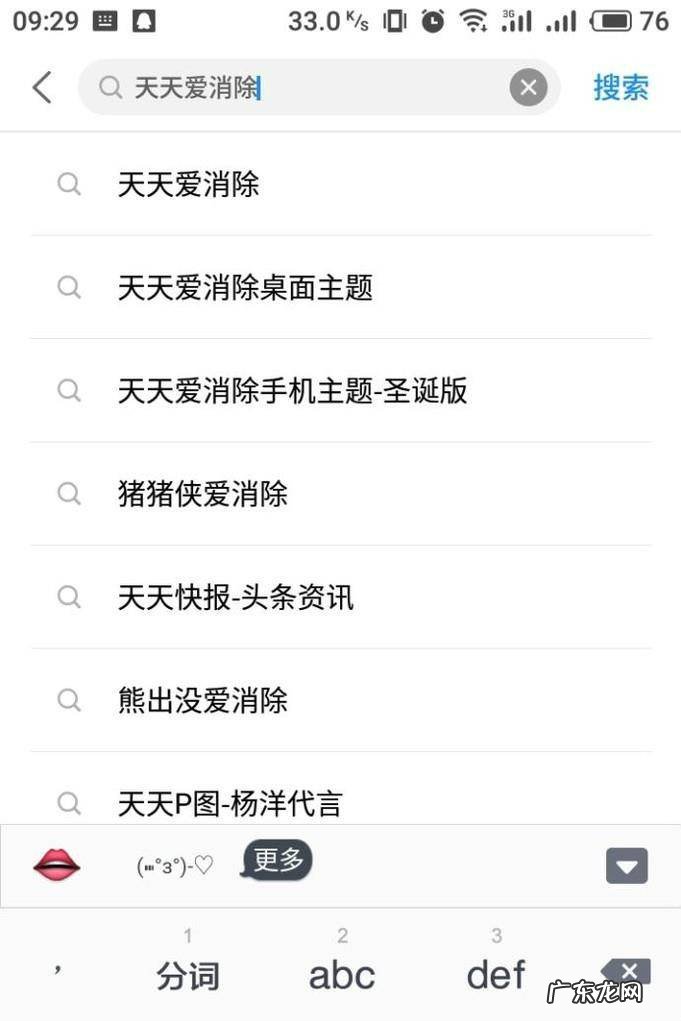Tap the red lips emoji on the keyboard bar
This screenshot has width=681, height=1021.
56,864
